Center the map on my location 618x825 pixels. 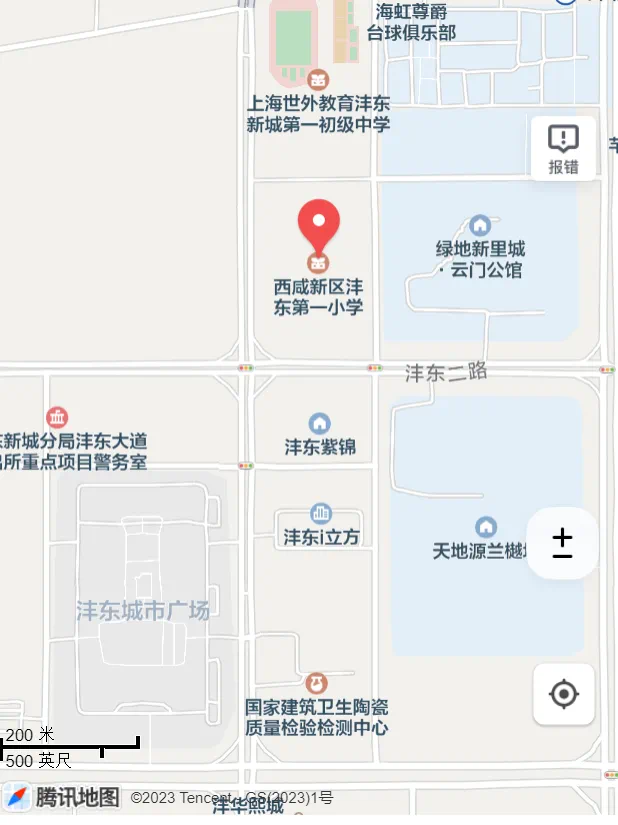click(x=564, y=694)
